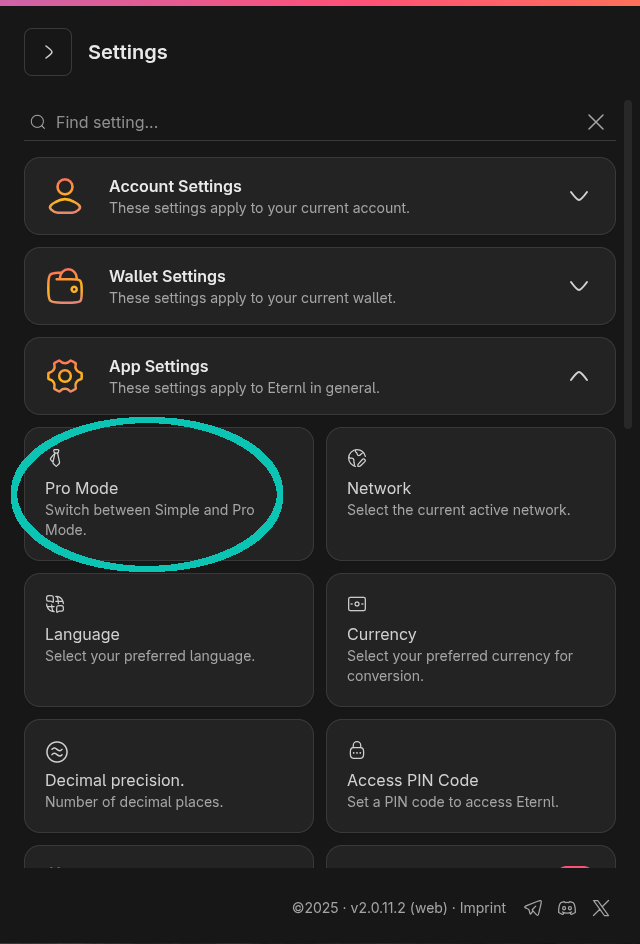Open the Imprint link
Screen dimensions: 640x944
coord(483,908)
